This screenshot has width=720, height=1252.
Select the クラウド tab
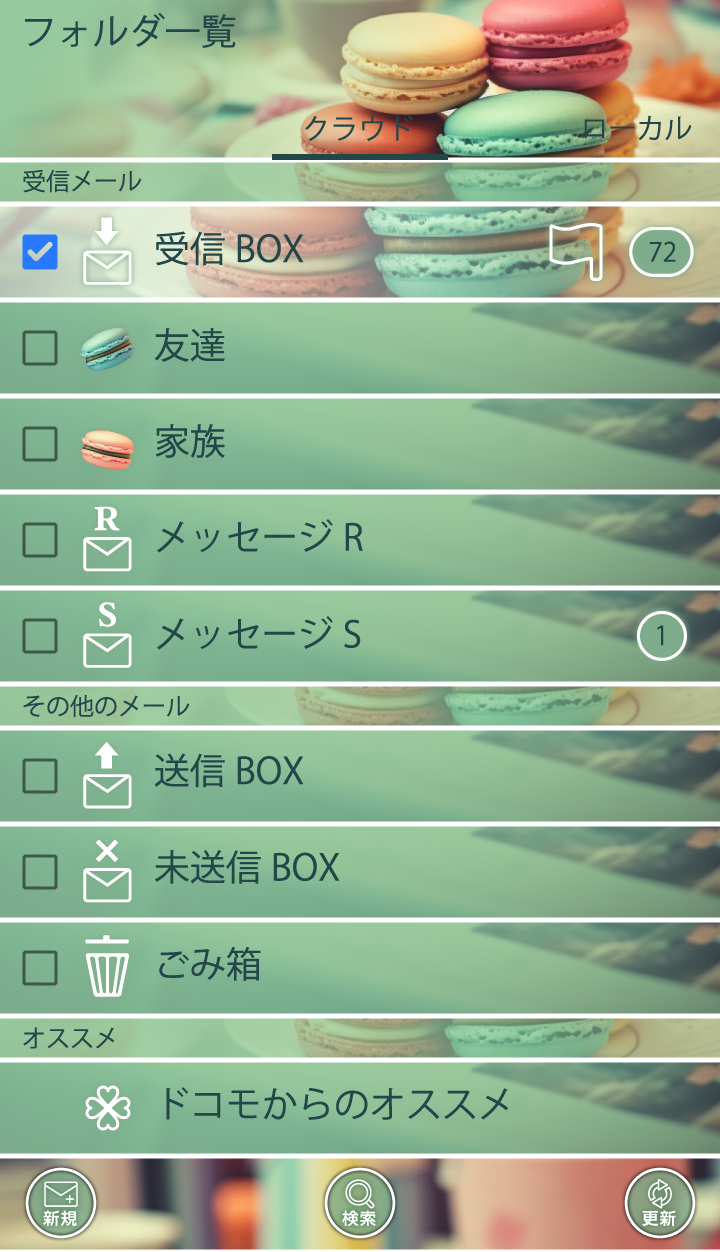(358, 128)
